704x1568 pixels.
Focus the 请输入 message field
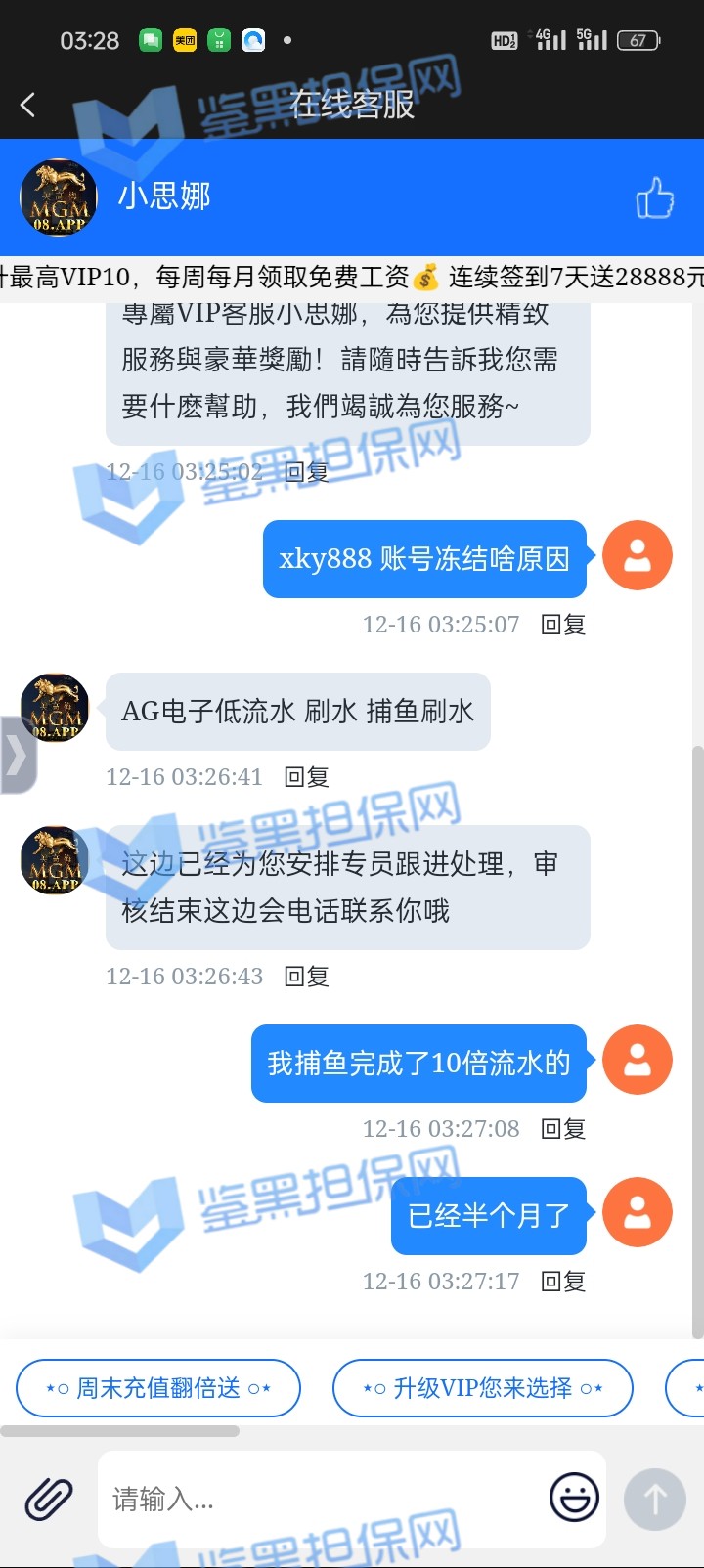click(x=323, y=1499)
